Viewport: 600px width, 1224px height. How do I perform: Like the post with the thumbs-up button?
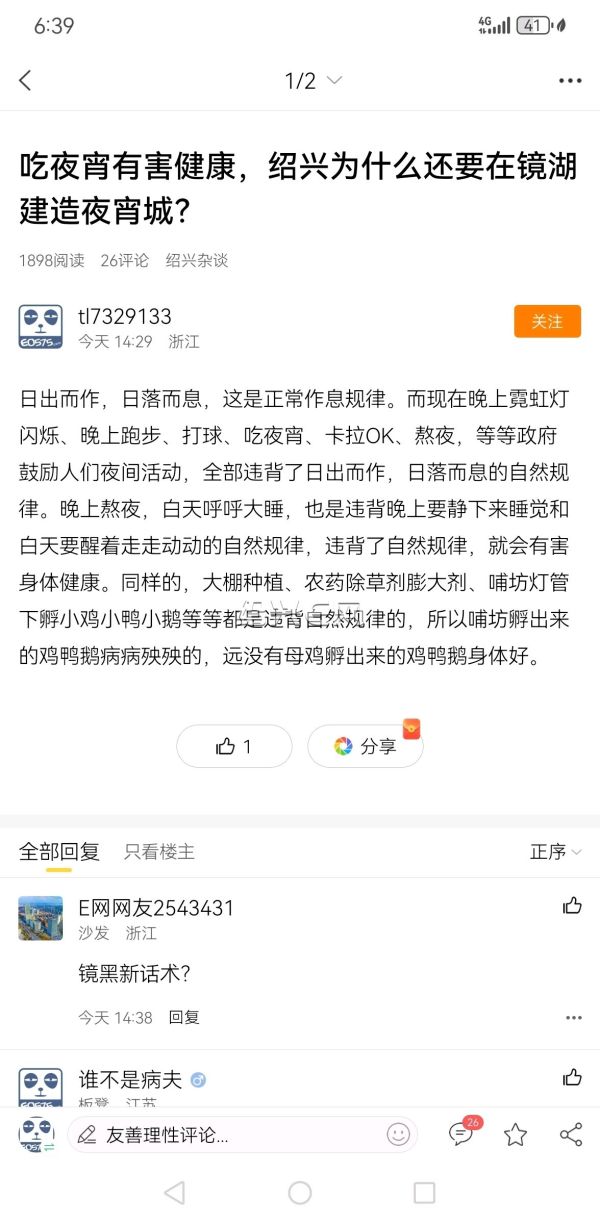(234, 746)
